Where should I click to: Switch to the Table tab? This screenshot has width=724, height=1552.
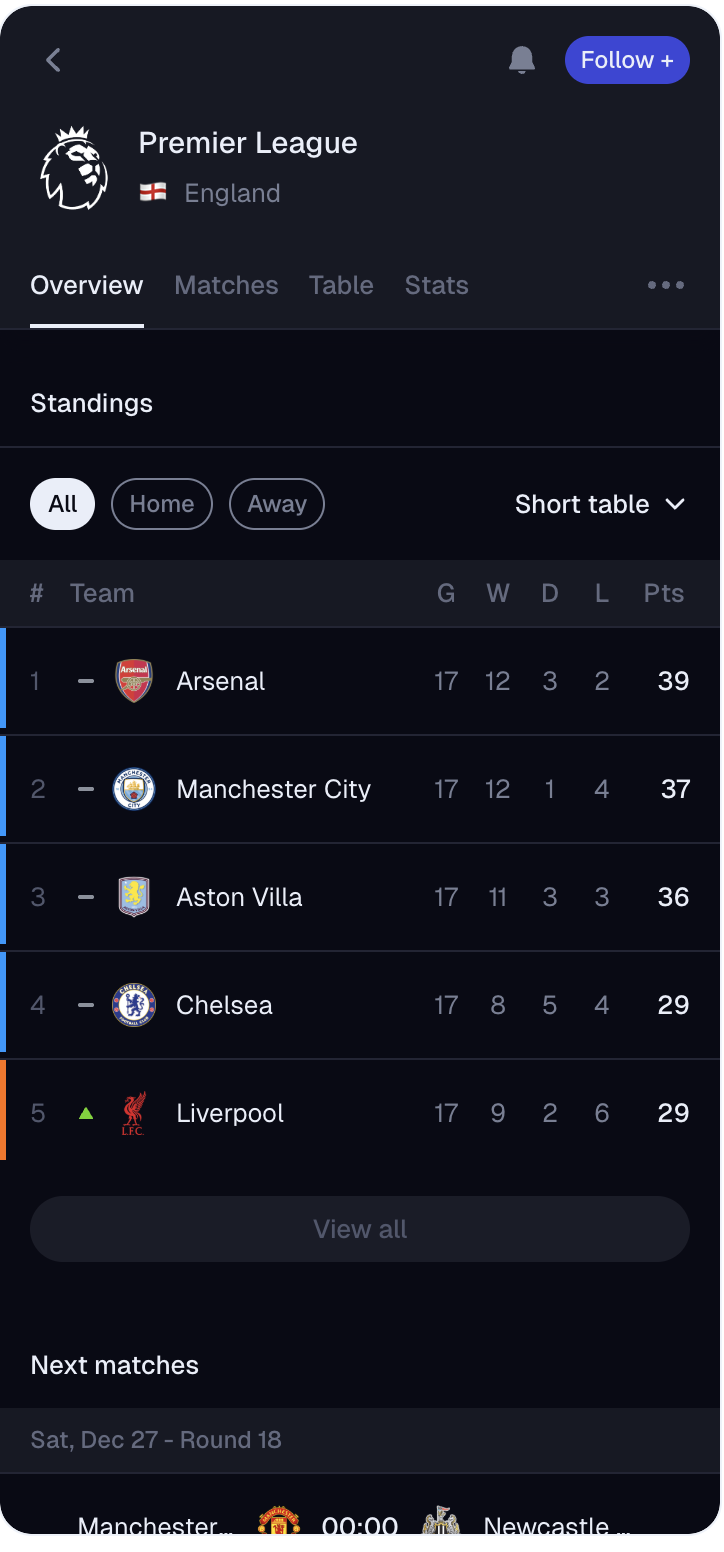(x=341, y=285)
